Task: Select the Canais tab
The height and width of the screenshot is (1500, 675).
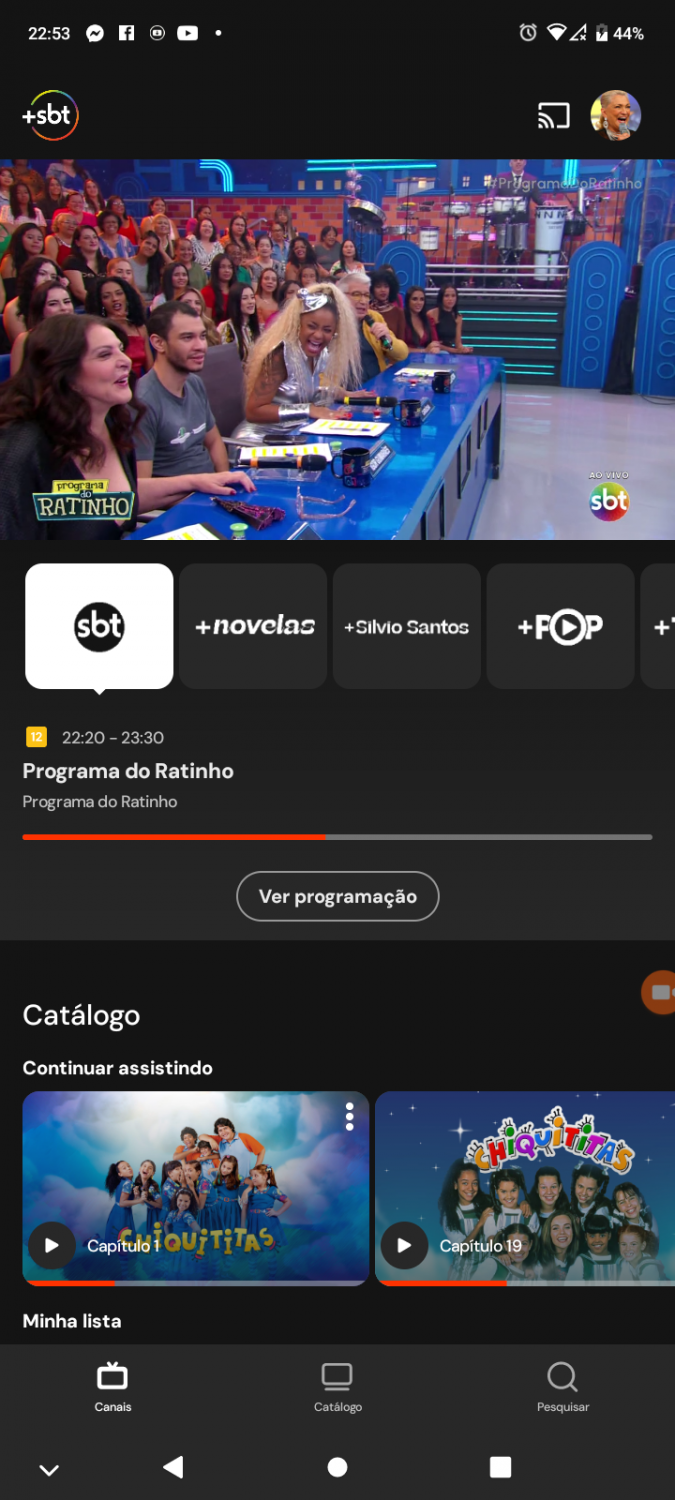Action: point(112,1387)
